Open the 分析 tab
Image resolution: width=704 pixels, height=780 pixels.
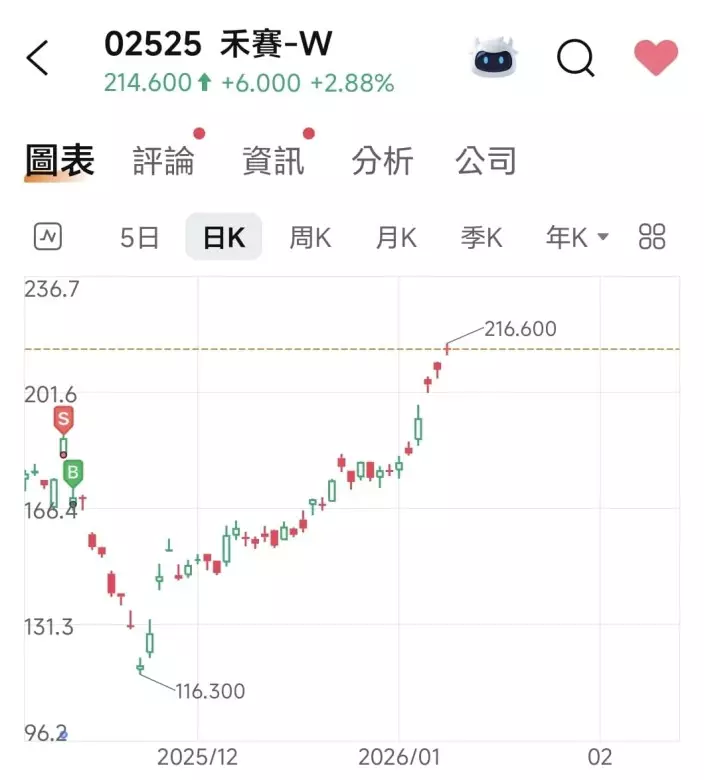tap(382, 161)
